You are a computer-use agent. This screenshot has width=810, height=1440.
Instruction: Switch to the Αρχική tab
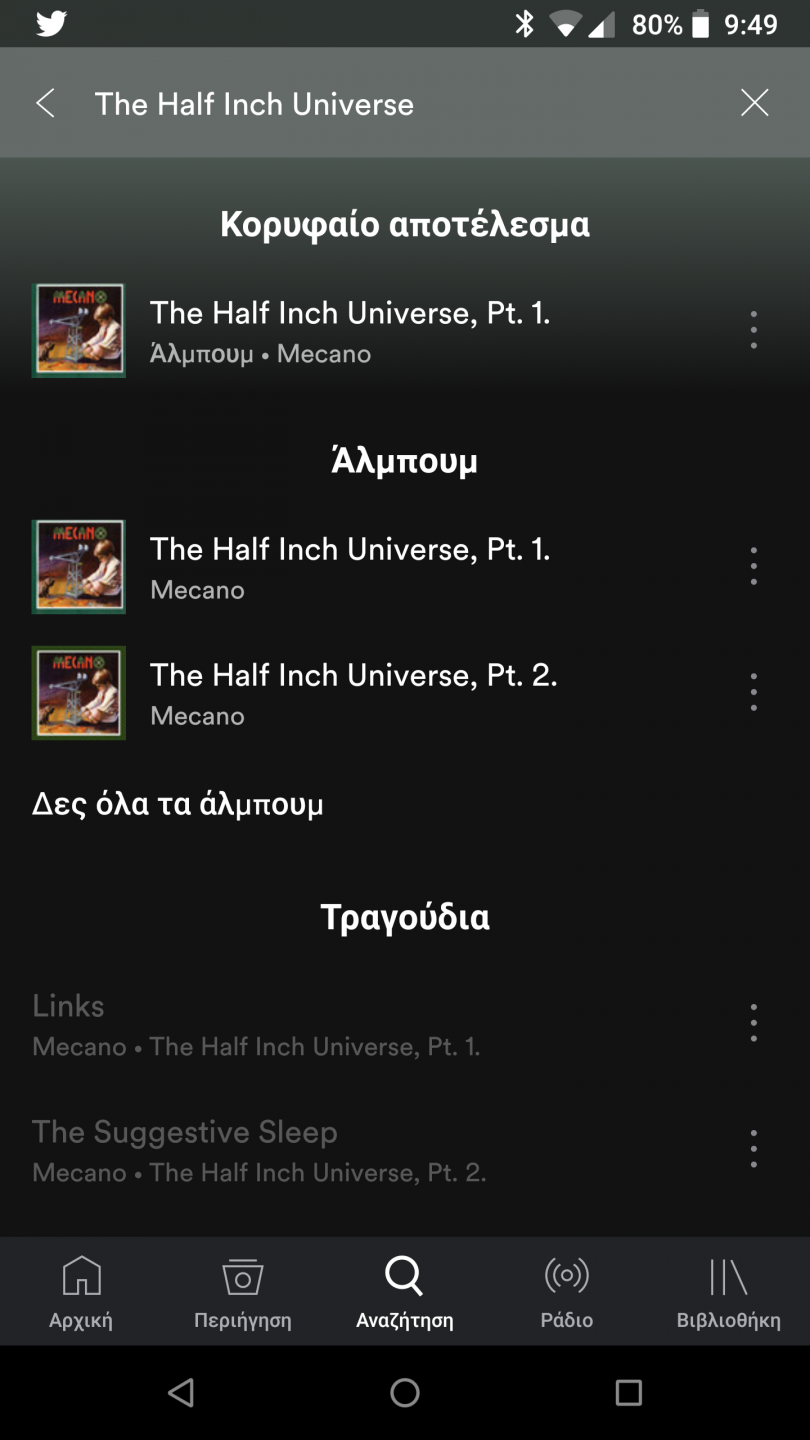[x=81, y=1292]
